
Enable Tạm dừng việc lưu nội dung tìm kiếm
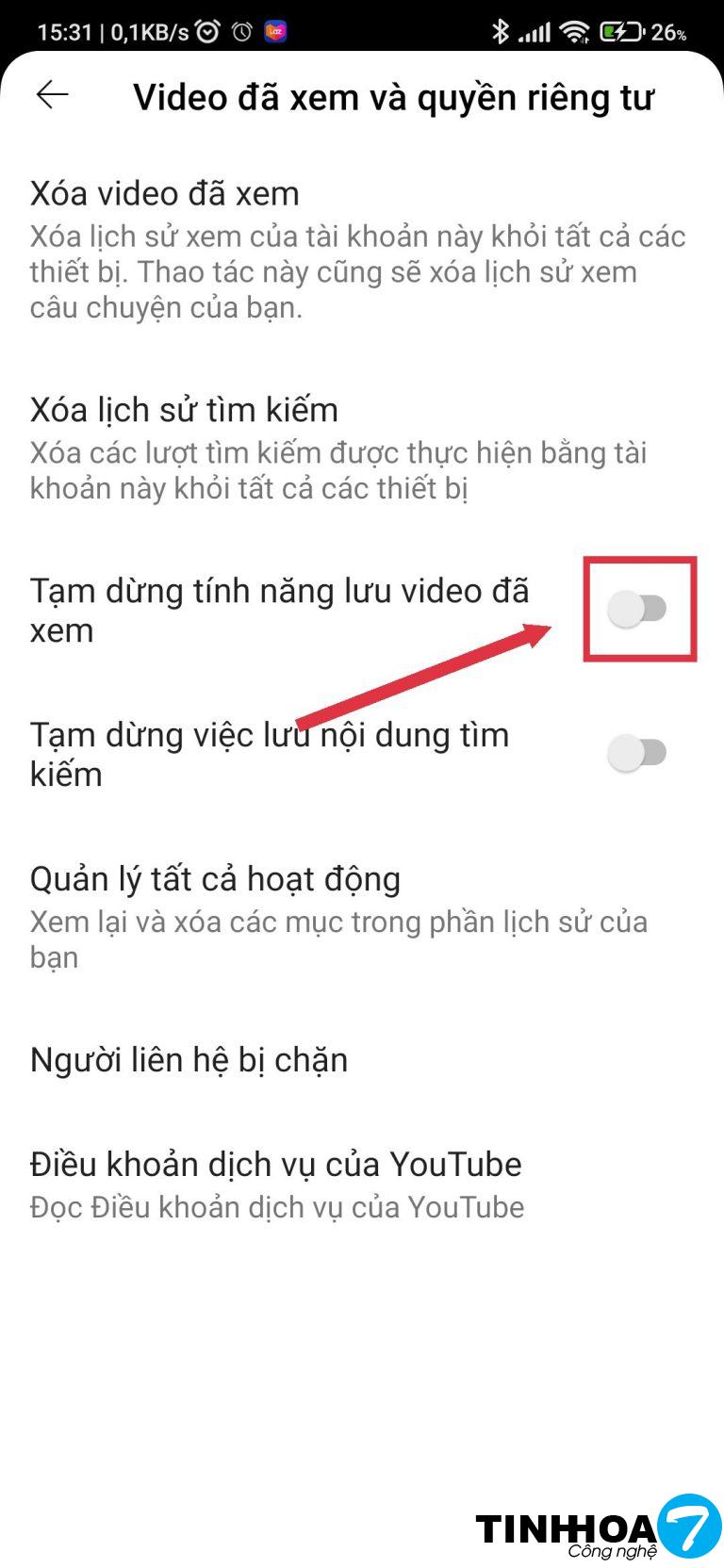638,753
